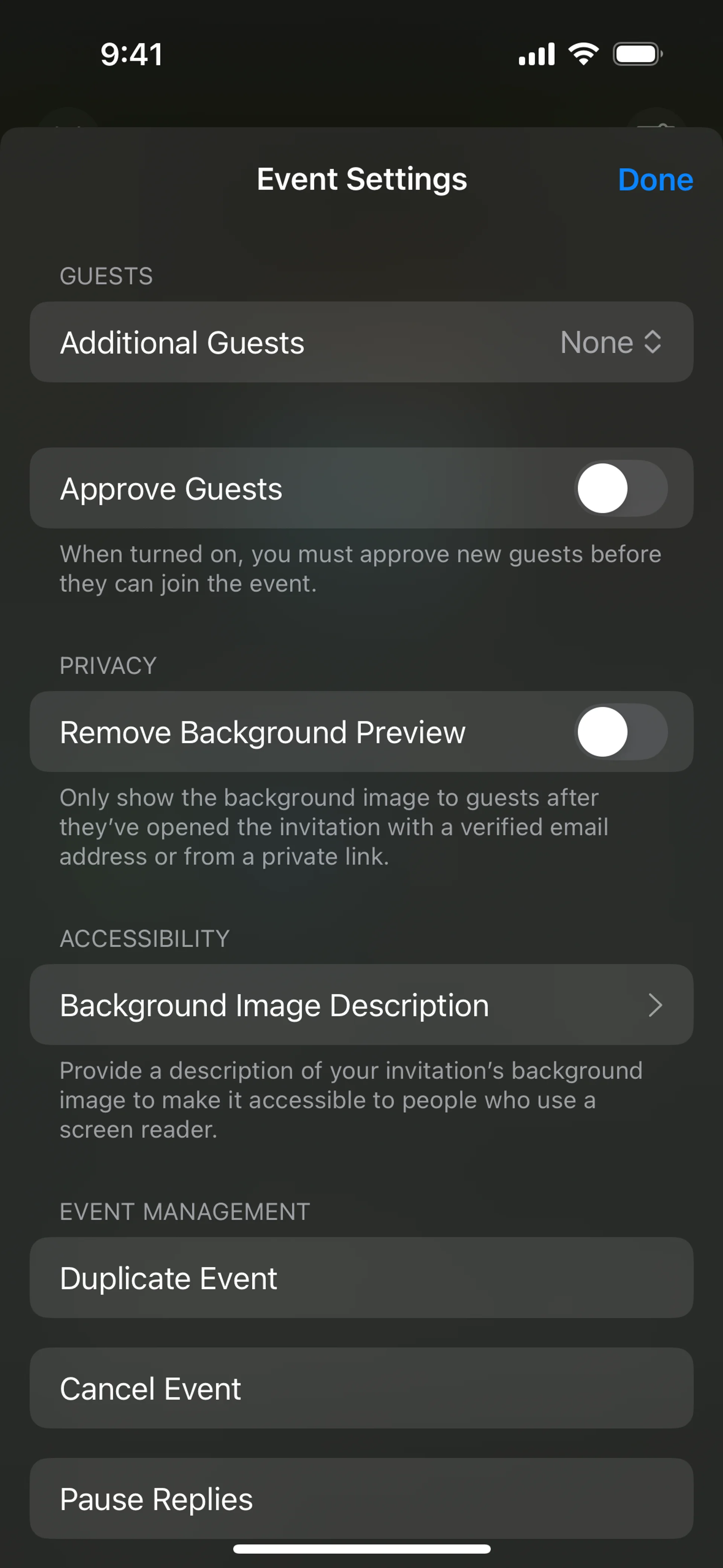Image resolution: width=723 pixels, height=1568 pixels.
Task: Tap Done to close Event Settings
Action: coord(655,180)
